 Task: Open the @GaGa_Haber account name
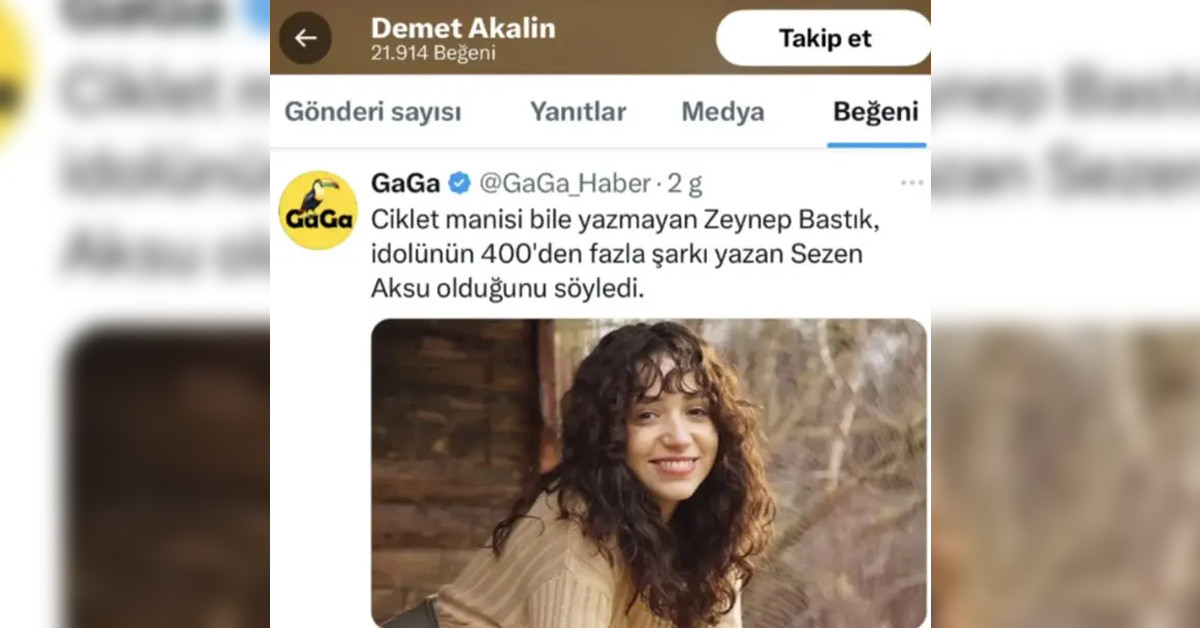565,183
